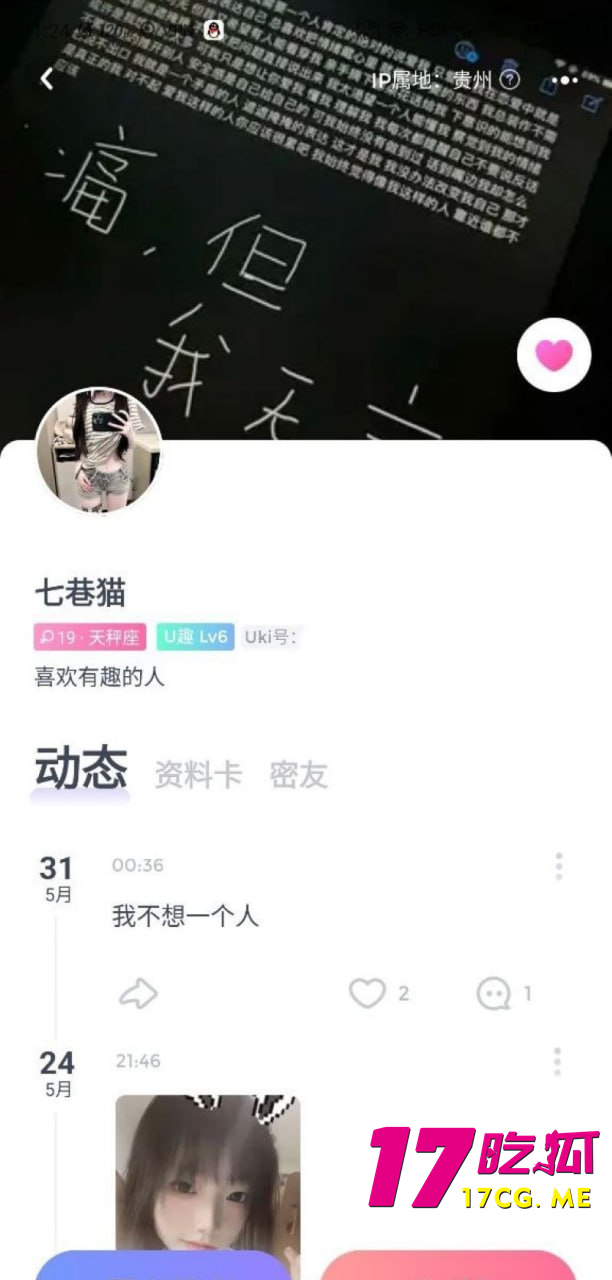Open options for the 24 May post

[557, 1061]
